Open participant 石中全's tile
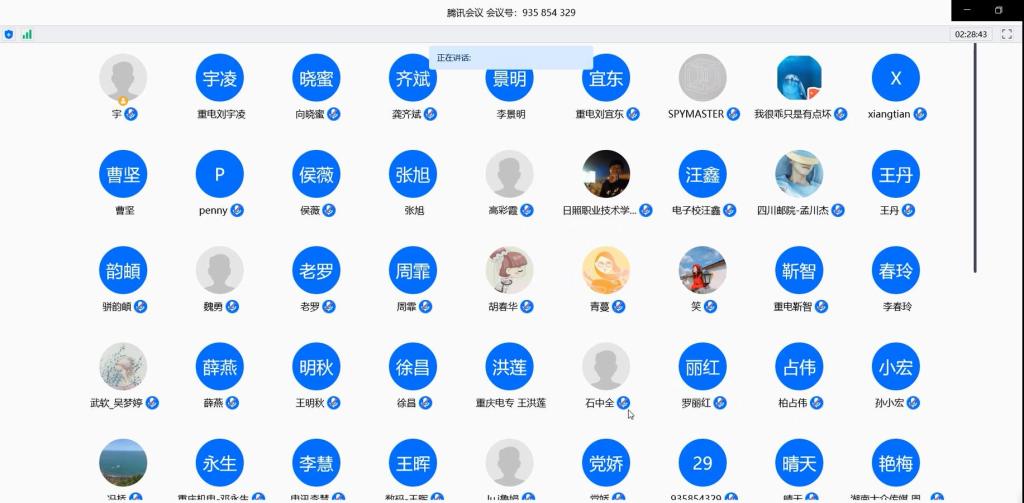The image size is (1024, 503). [606, 366]
